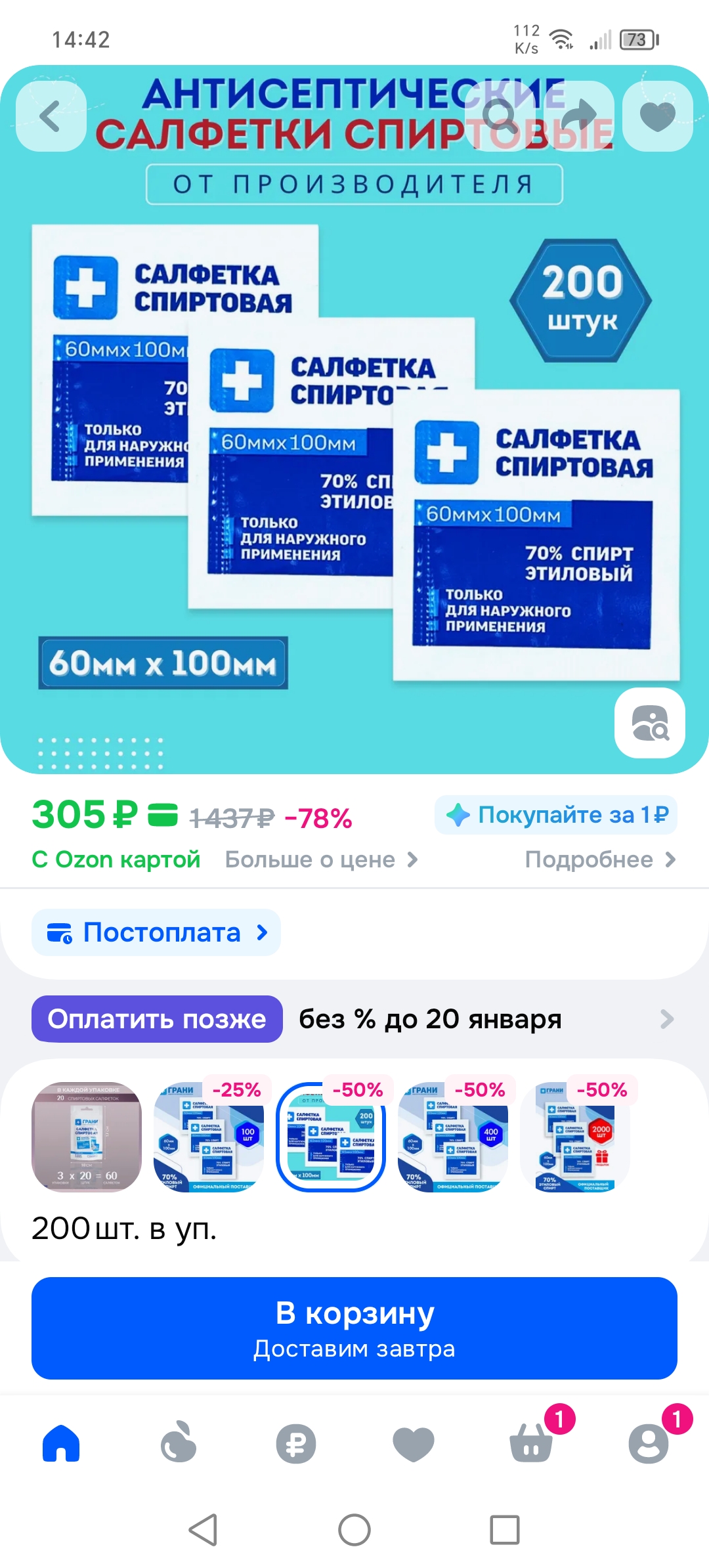
Task: Select the 3 x 20 = 60 pack variant
Action: click(87, 1137)
